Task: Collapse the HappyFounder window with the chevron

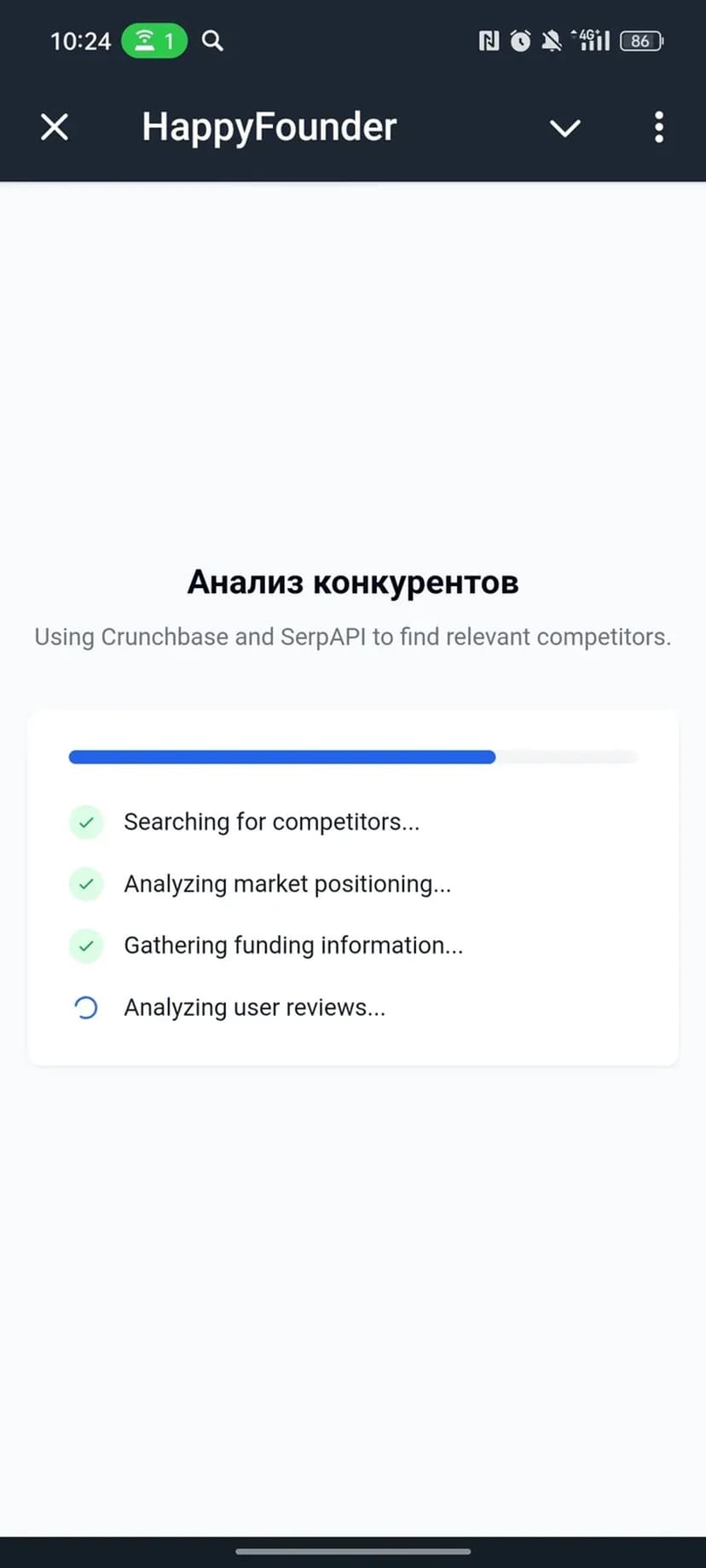Action: pos(564,128)
